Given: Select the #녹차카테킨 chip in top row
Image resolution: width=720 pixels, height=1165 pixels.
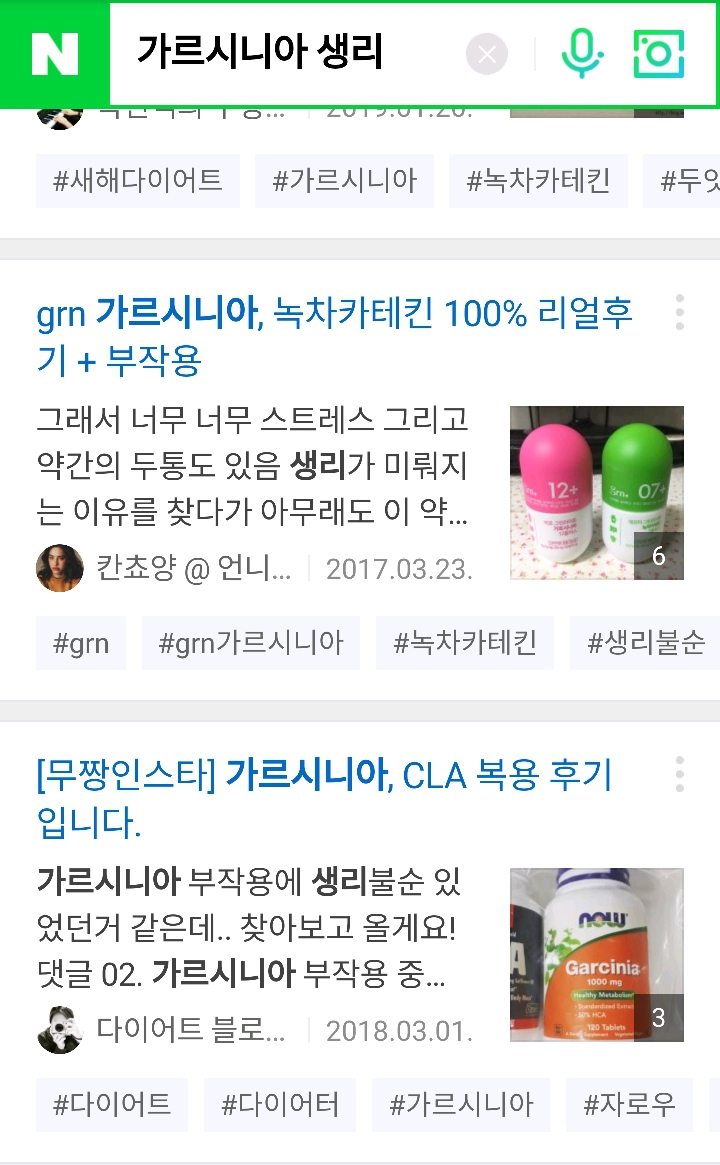Looking at the screenshot, I should pos(538,181).
